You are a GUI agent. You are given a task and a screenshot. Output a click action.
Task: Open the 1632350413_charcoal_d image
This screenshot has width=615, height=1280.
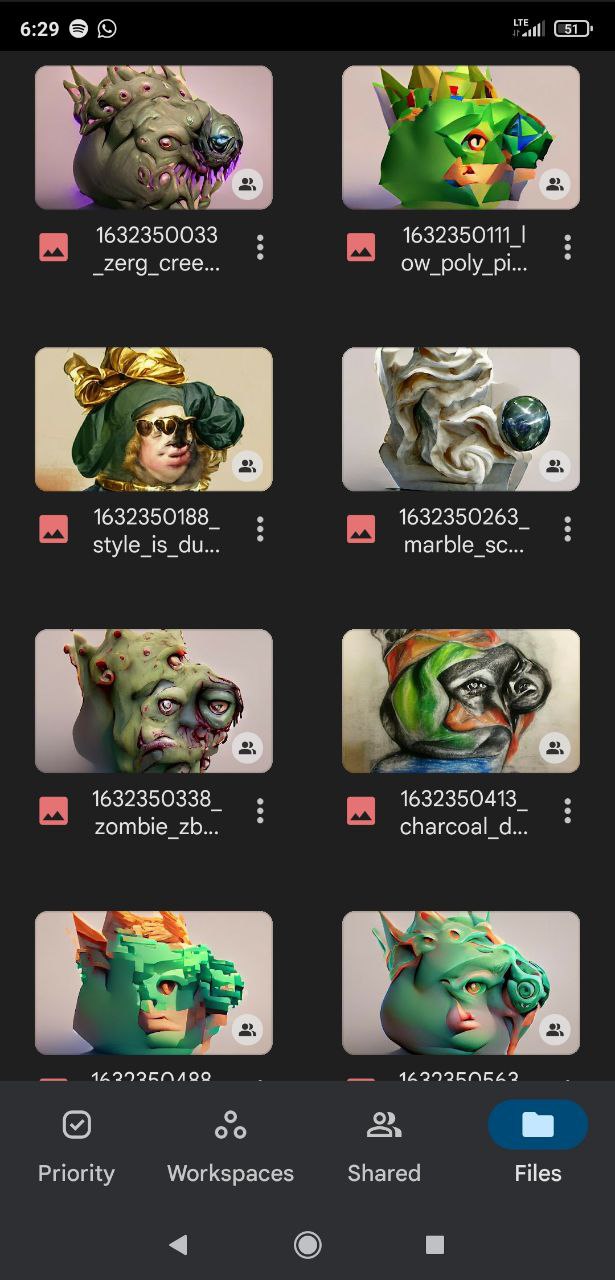coord(461,701)
